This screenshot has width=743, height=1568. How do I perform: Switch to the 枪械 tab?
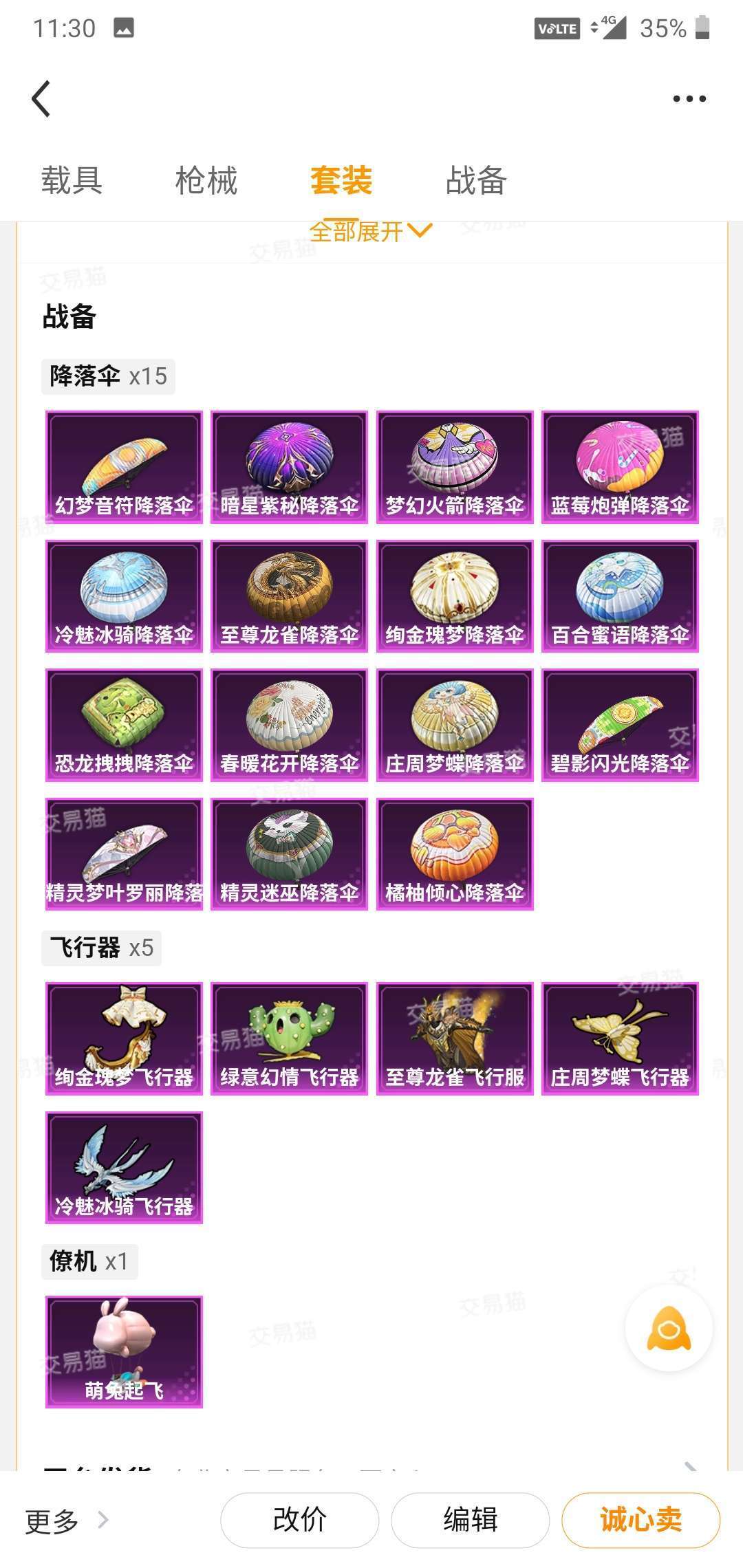pos(206,181)
